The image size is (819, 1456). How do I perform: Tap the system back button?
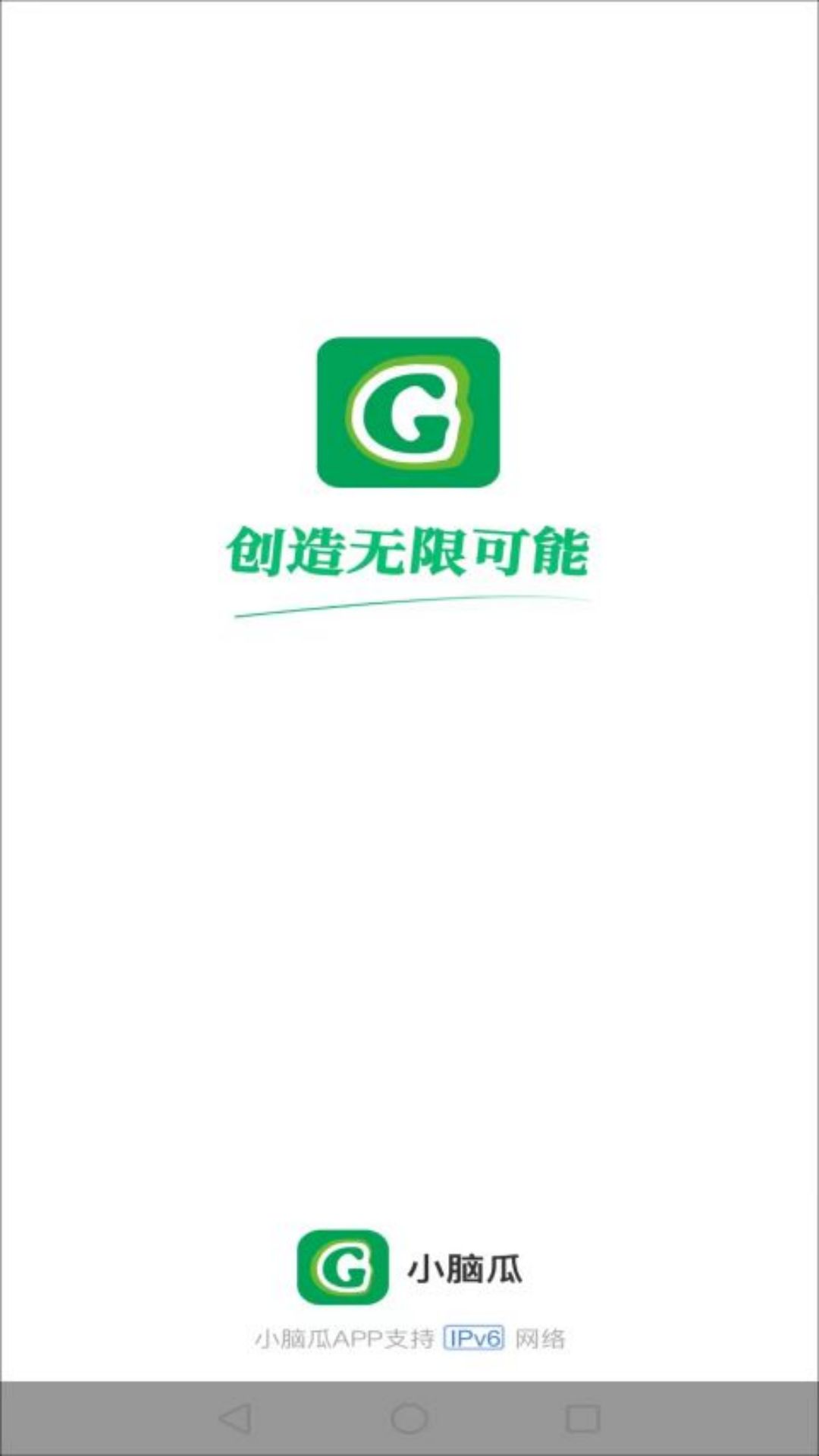coord(235,1418)
